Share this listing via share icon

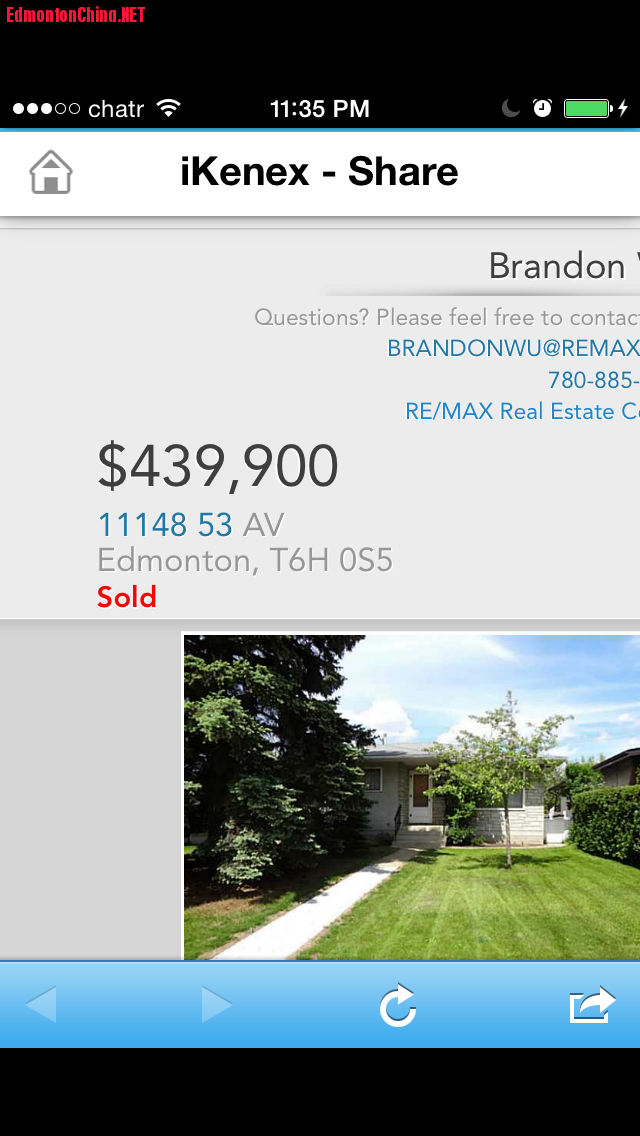pyautogui.click(x=591, y=1005)
